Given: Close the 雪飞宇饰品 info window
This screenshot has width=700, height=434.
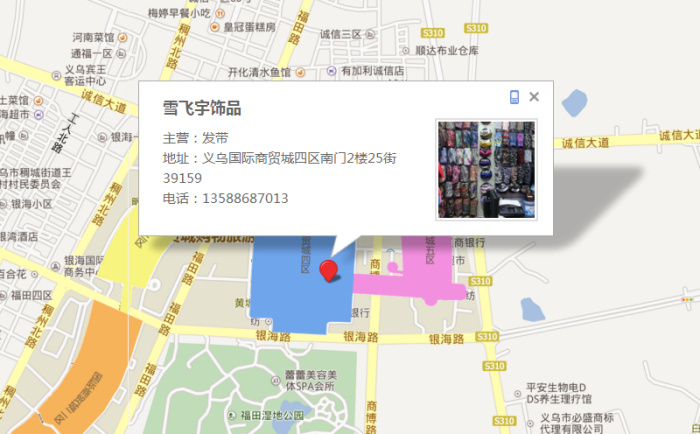Looking at the screenshot, I should click(534, 97).
